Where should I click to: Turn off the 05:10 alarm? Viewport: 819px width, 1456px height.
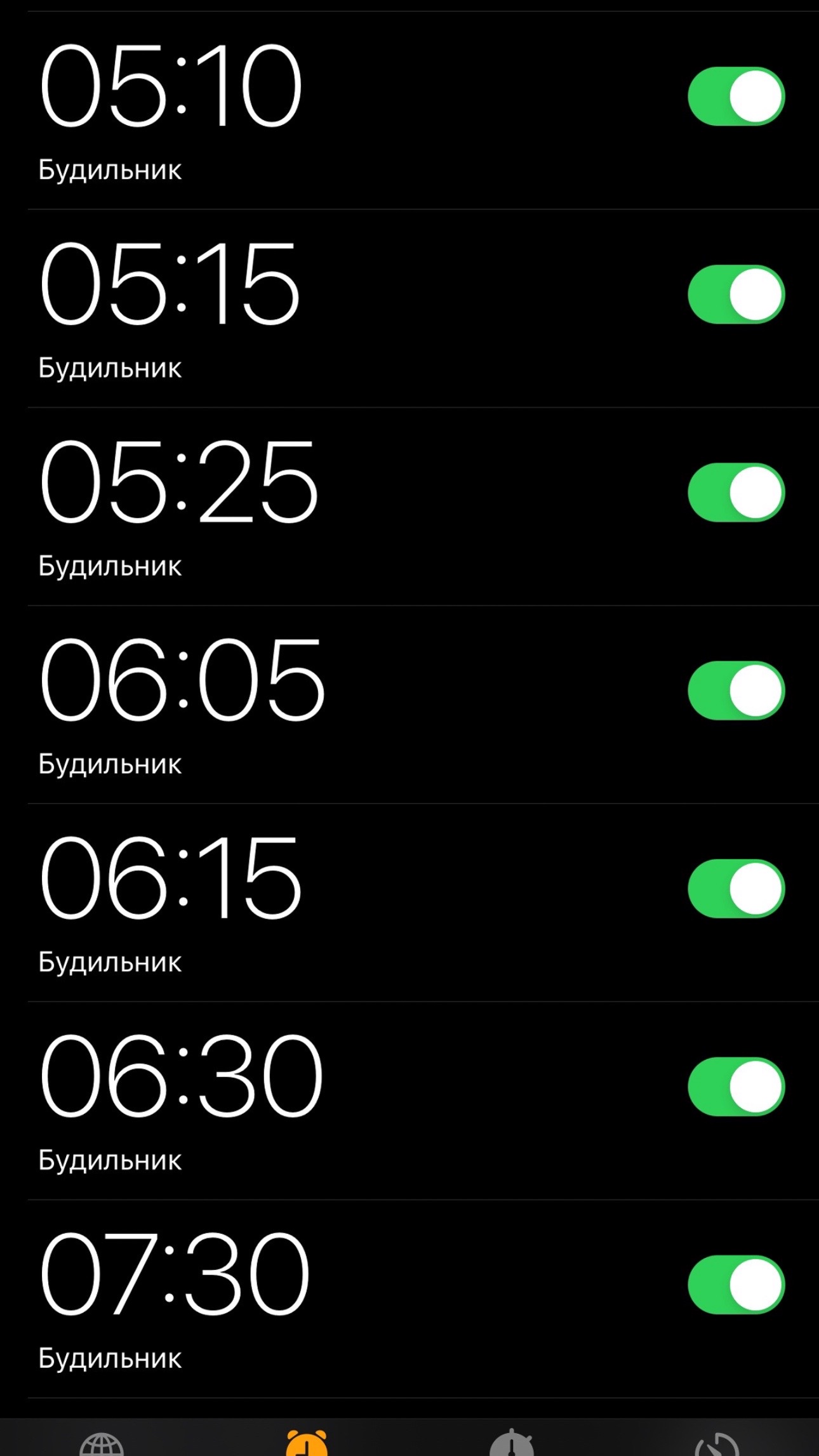pos(736,96)
